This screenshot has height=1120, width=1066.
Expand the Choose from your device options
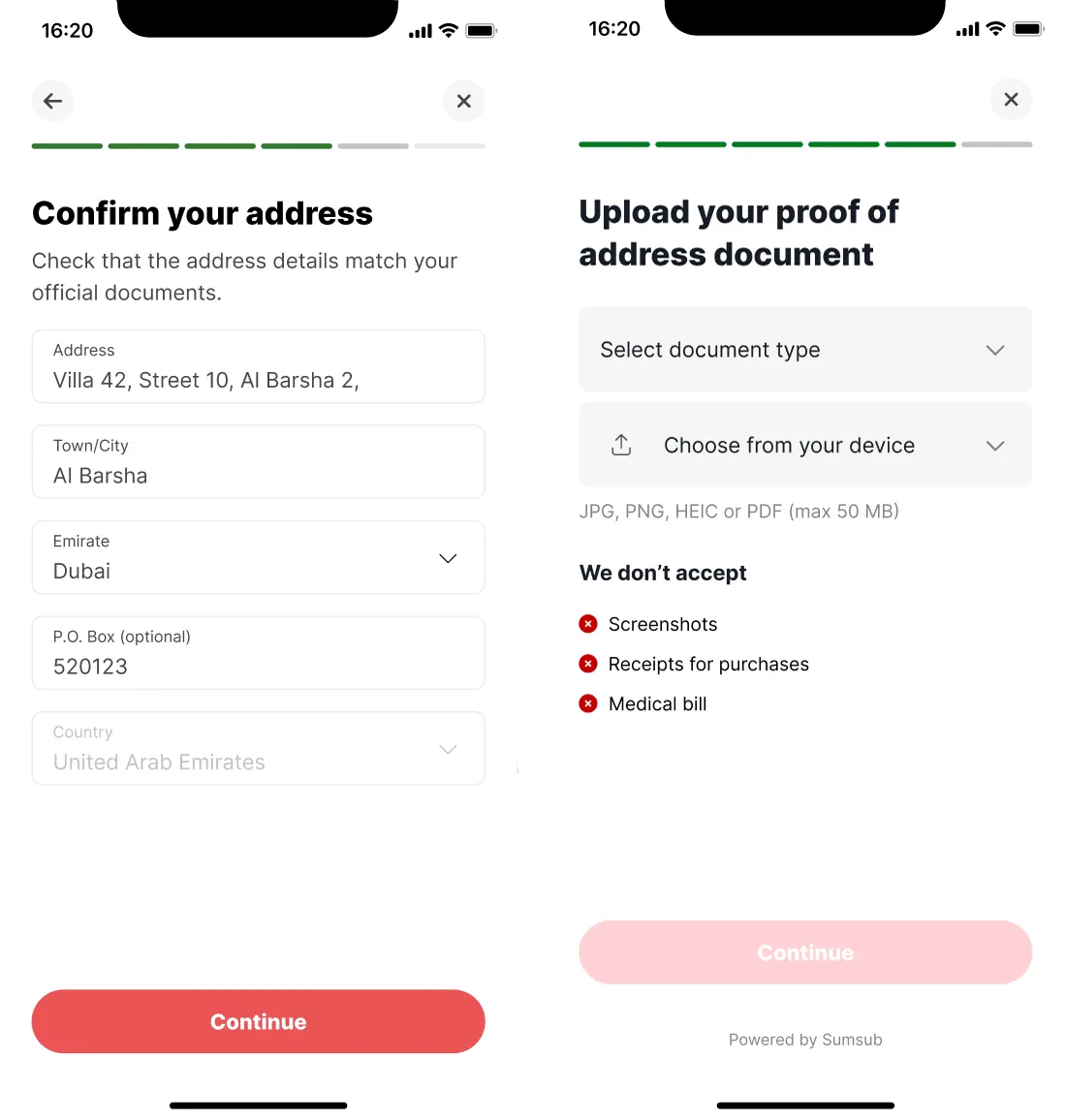click(x=994, y=446)
